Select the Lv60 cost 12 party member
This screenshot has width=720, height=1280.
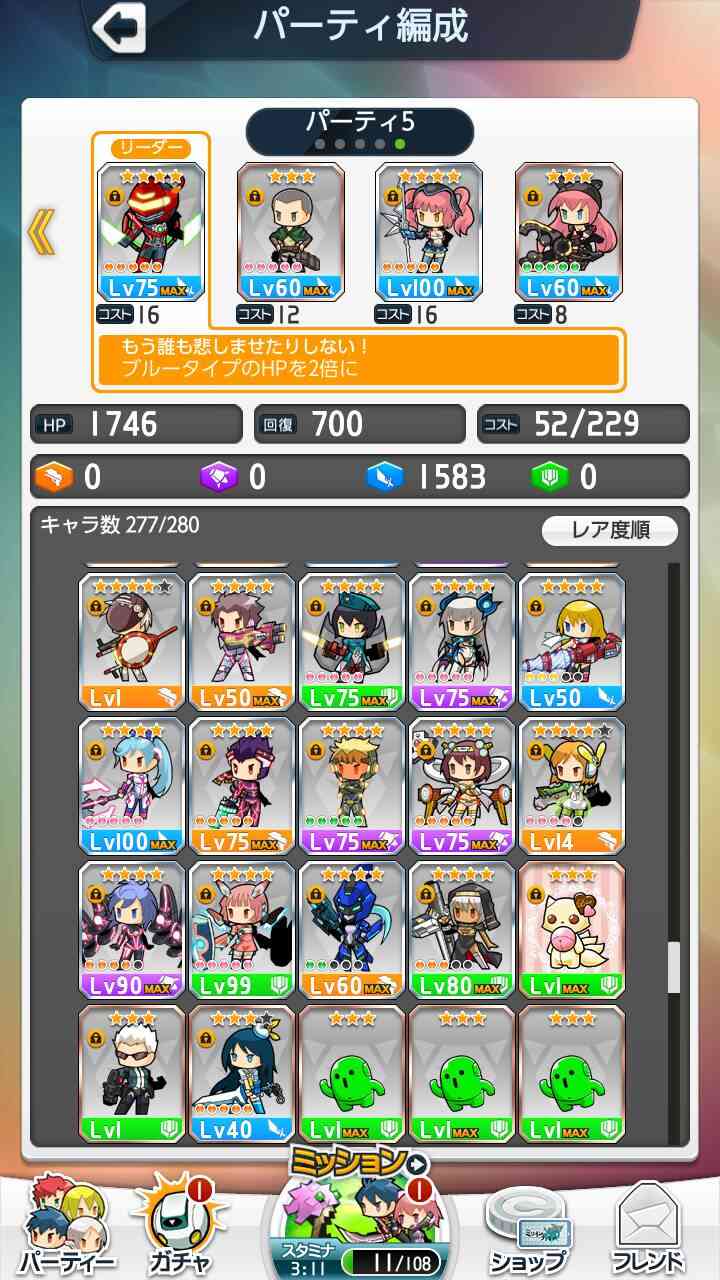click(x=290, y=232)
